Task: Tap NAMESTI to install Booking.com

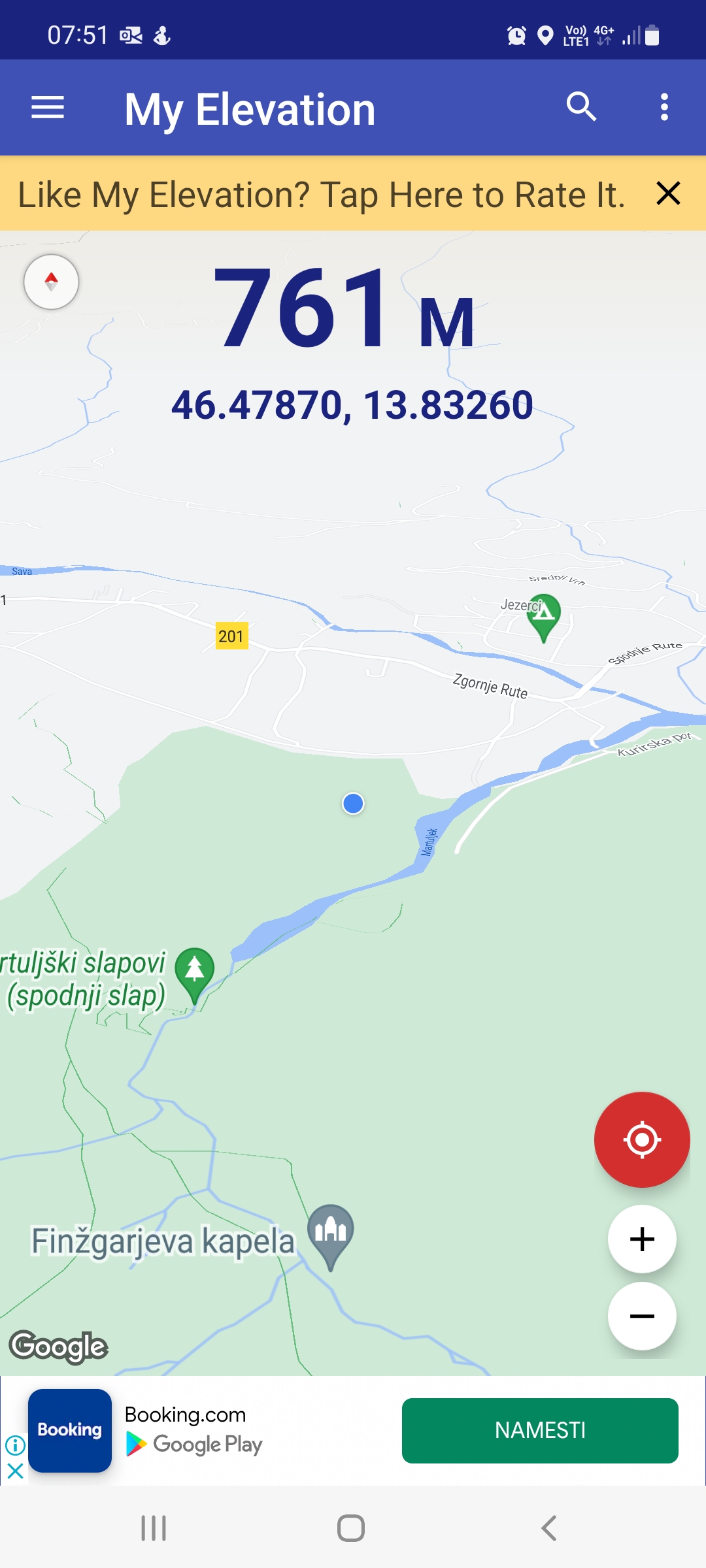Action: pyautogui.click(x=540, y=1430)
